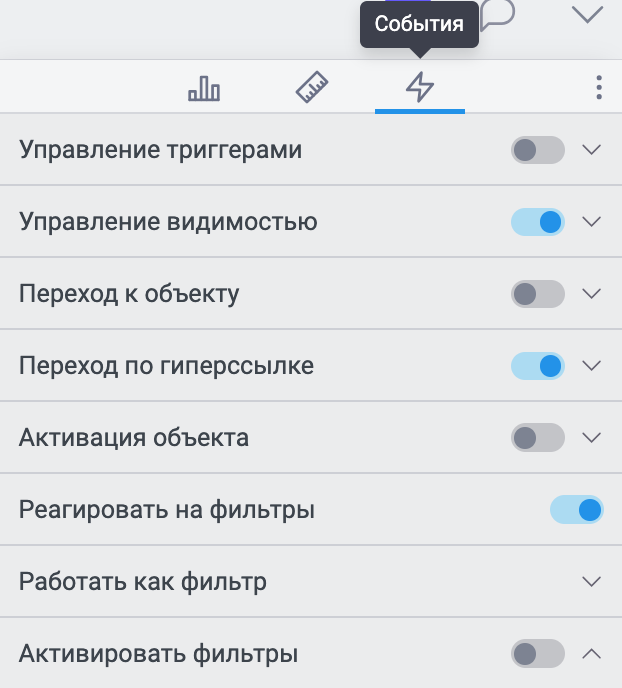The height and width of the screenshot is (688, 622).
Task: Disable Управление видимостью toggle
Action: [x=537, y=222]
